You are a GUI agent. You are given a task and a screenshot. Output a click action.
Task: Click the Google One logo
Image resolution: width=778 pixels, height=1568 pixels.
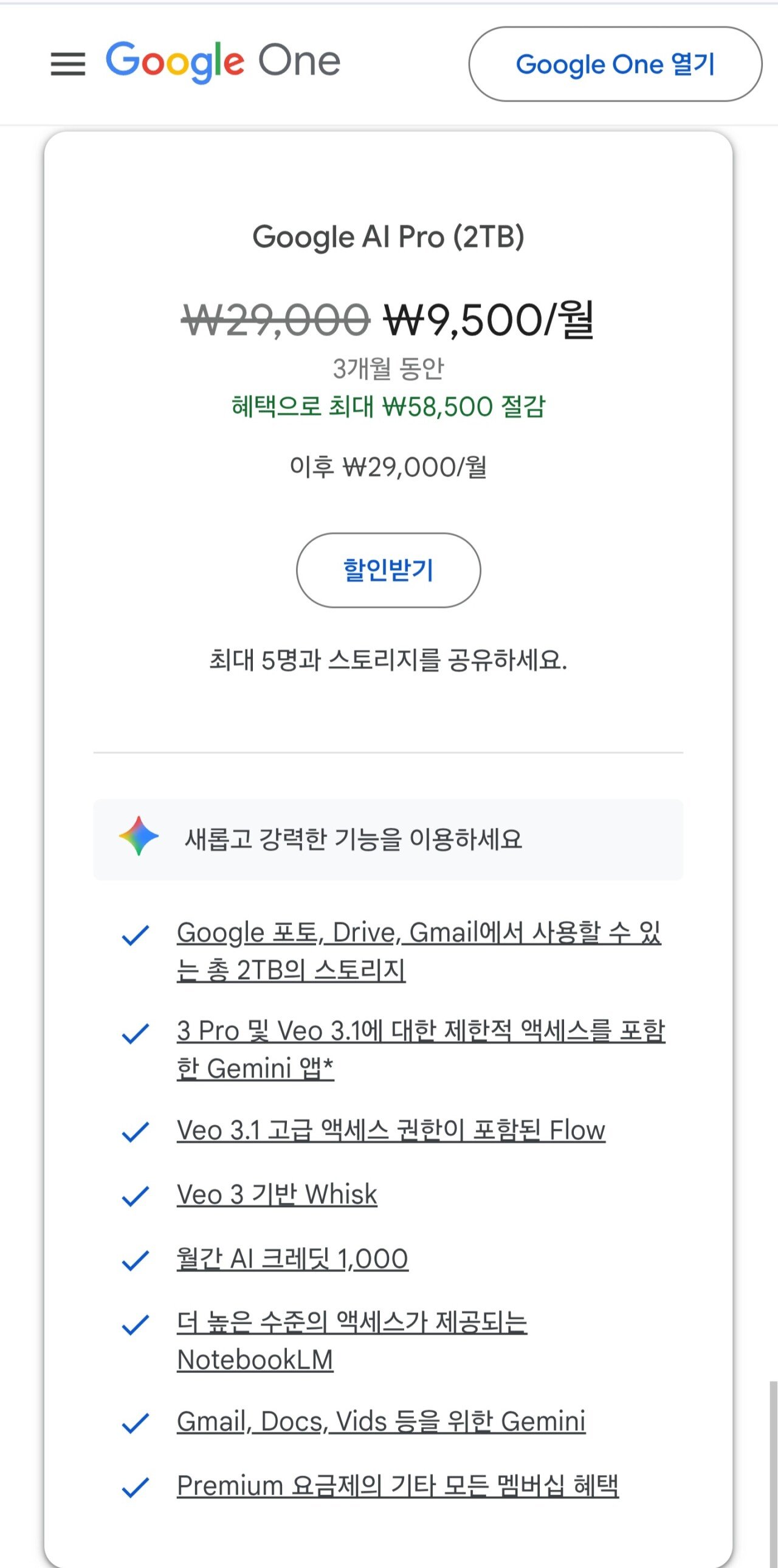coord(223,62)
